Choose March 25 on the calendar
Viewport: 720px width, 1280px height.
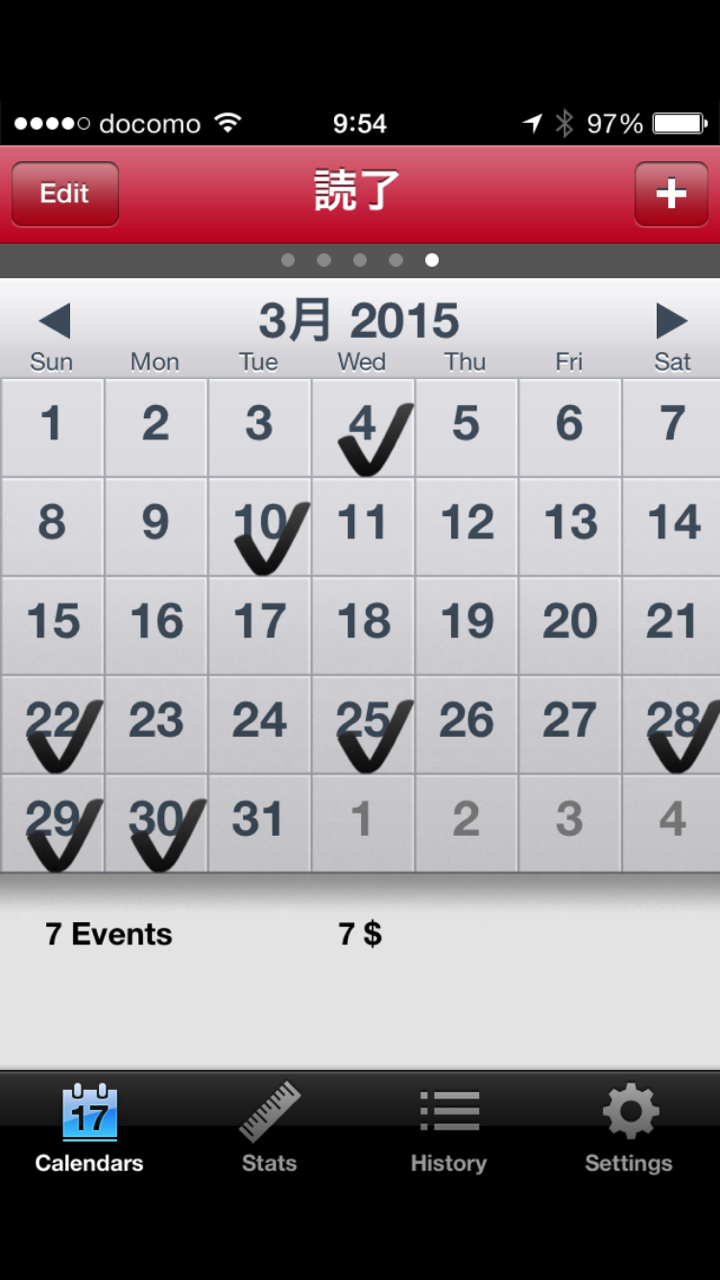click(363, 724)
